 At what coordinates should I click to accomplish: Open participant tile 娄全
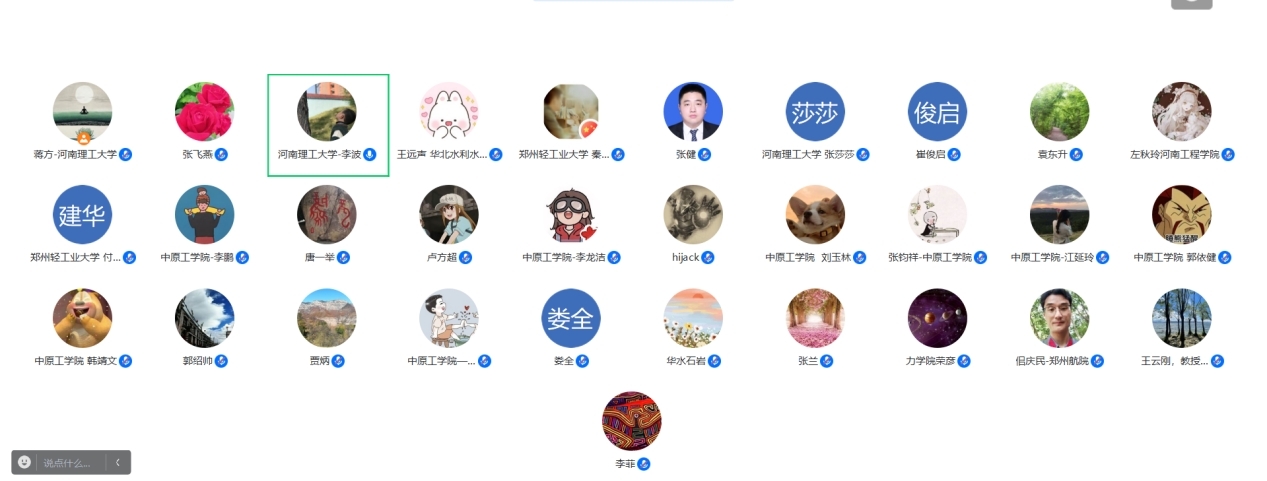(x=571, y=319)
